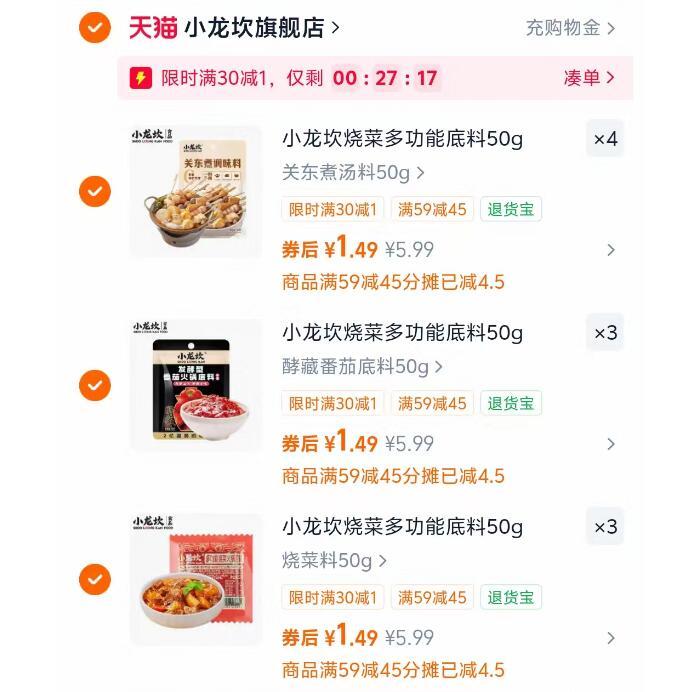683x692 pixels.
Task: Open the 烧菜料 product image
Action: click(x=196, y=578)
